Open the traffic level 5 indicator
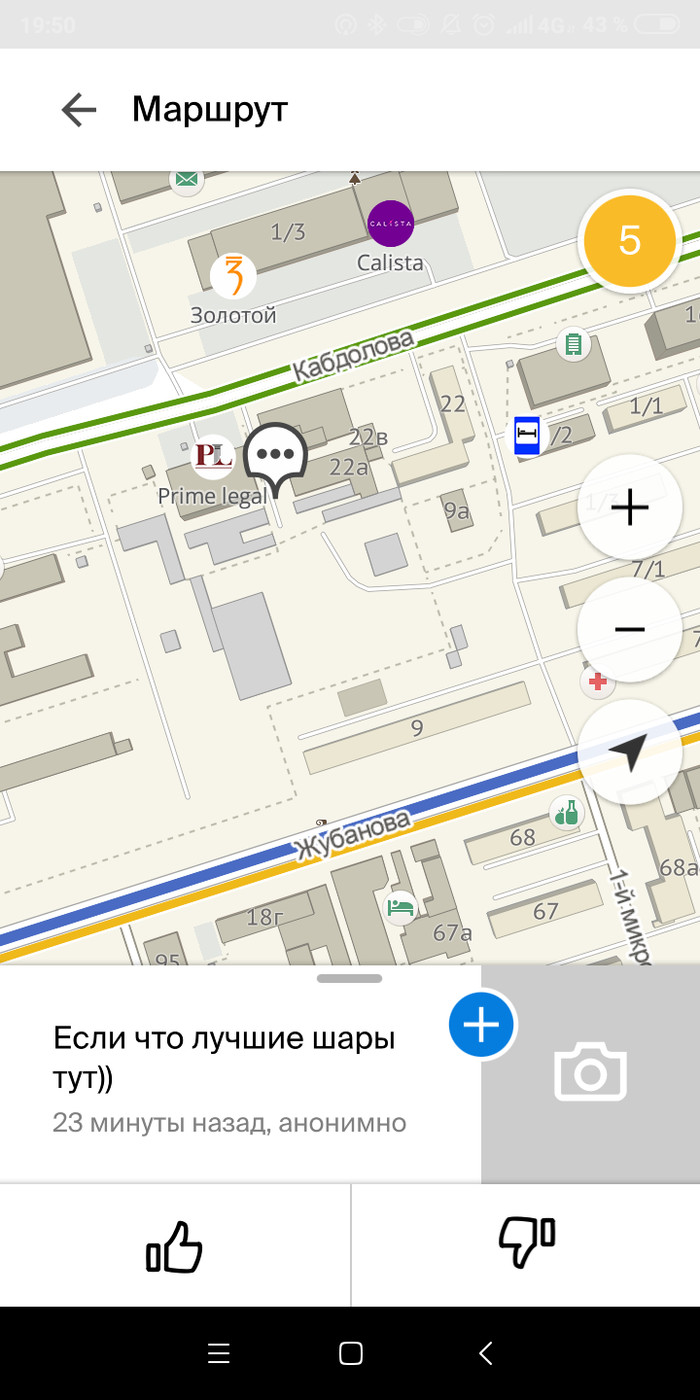 629,241
